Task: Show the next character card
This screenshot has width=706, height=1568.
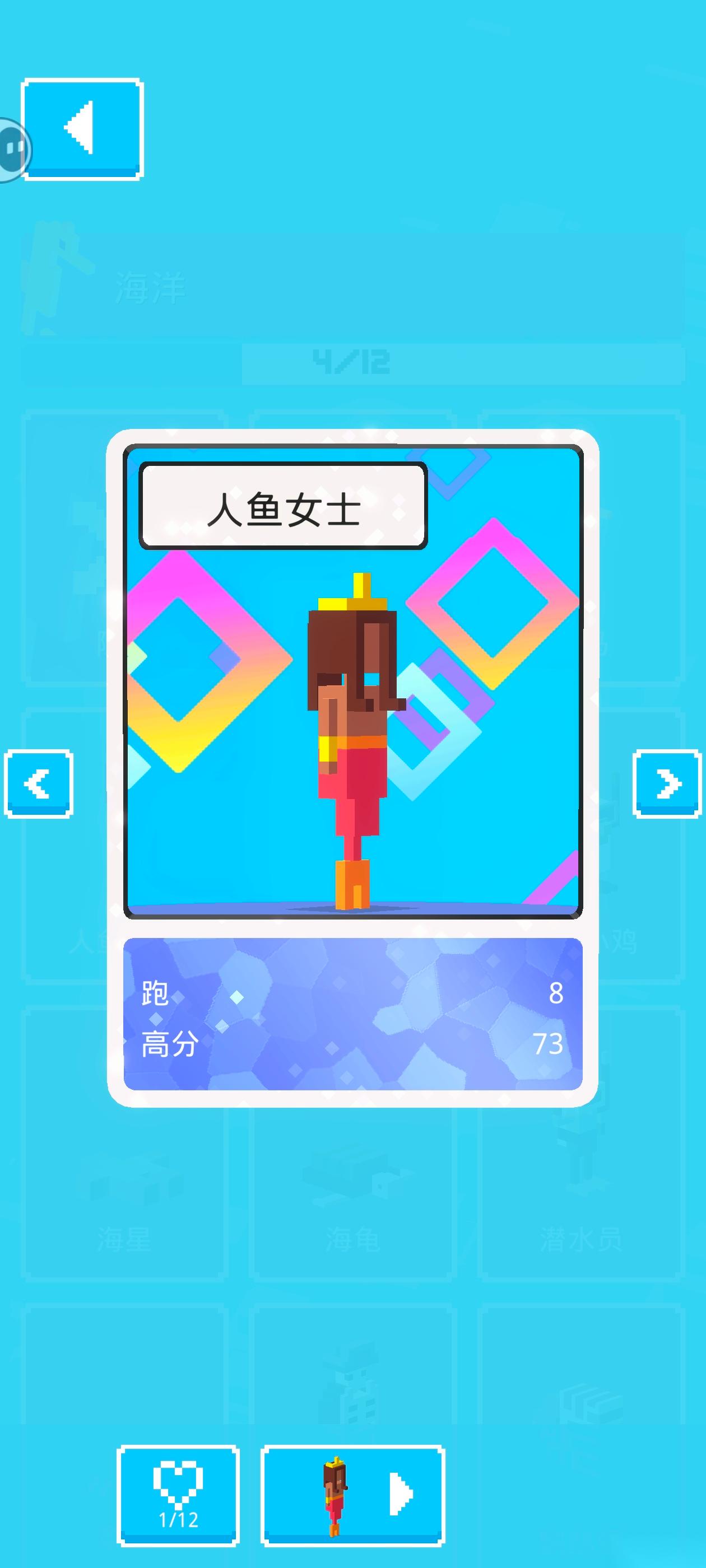Action: tap(667, 783)
